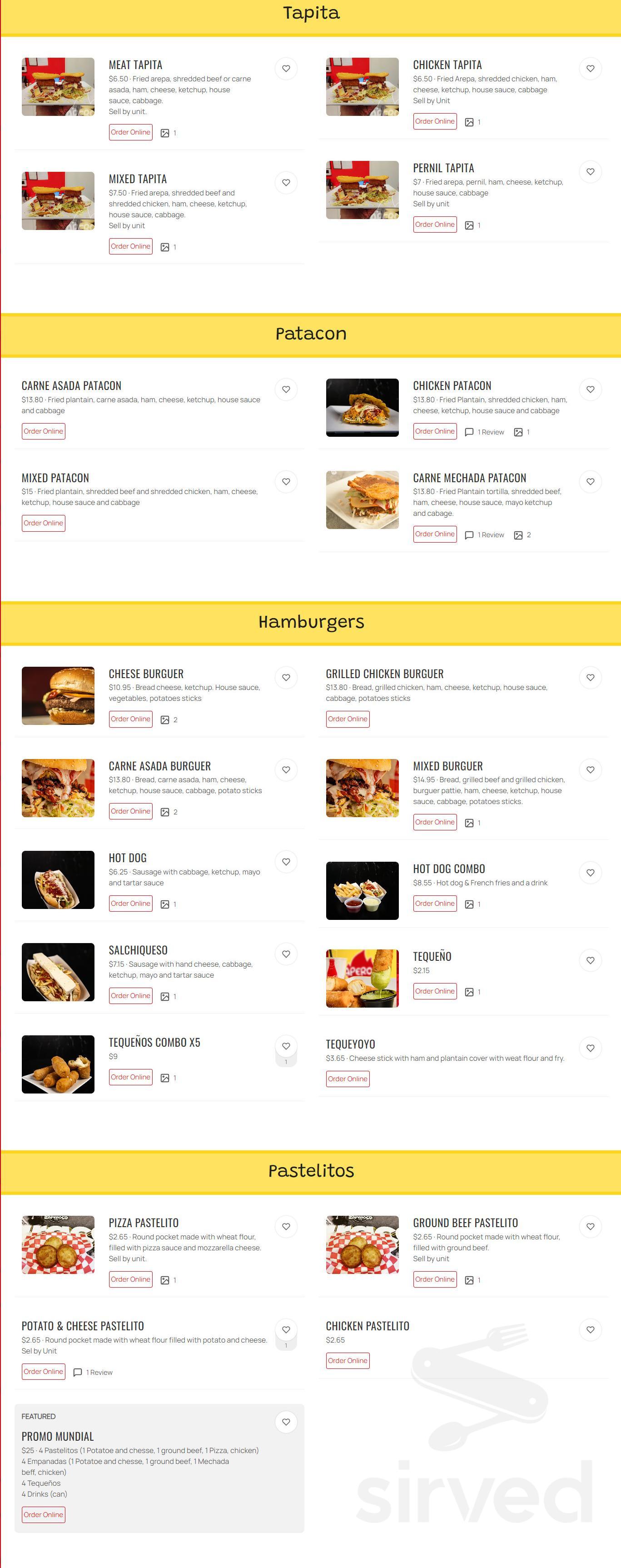Viewport: 621px width, 1568px height.
Task: Click Order Online under Chicken Pastelito
Action: (x=348, y=1360)
